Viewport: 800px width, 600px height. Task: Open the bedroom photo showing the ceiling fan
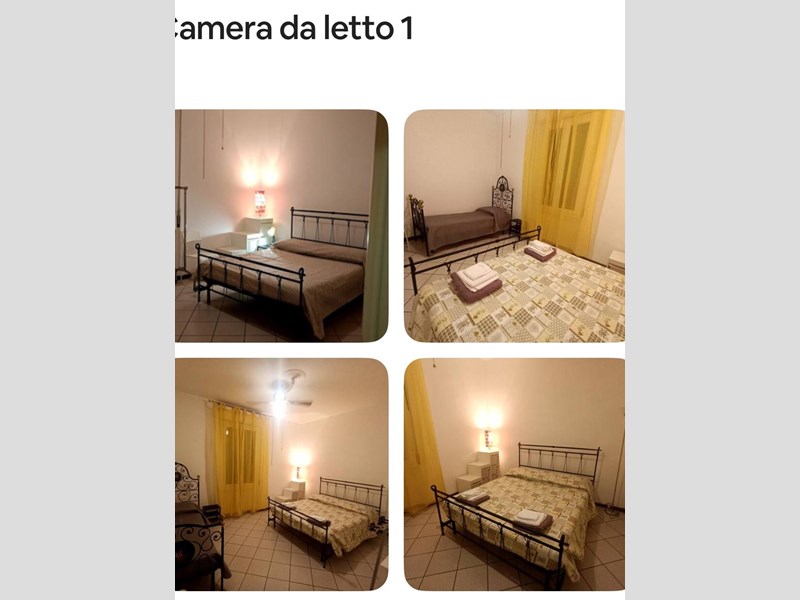pos(281,474)
